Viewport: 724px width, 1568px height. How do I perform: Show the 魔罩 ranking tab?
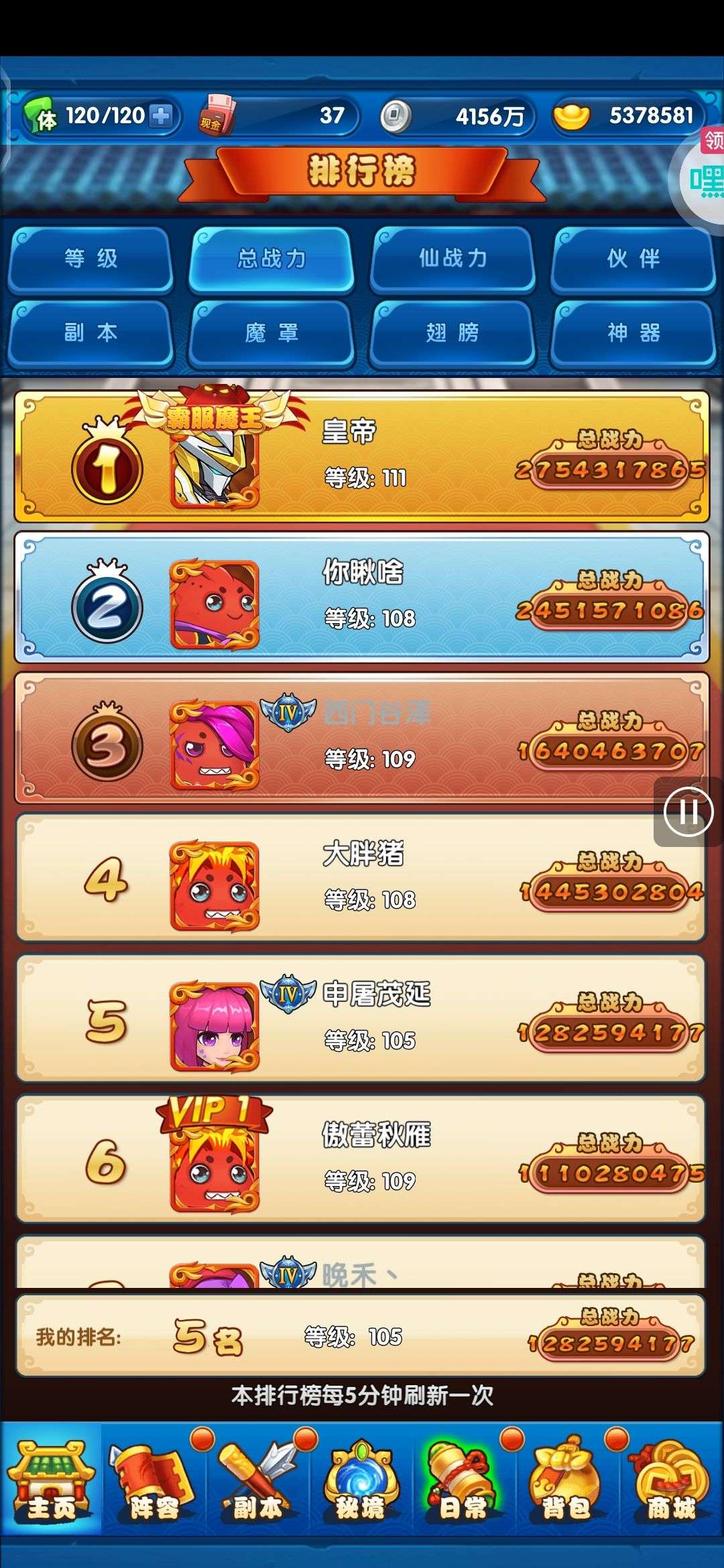[x=271, y=332]
